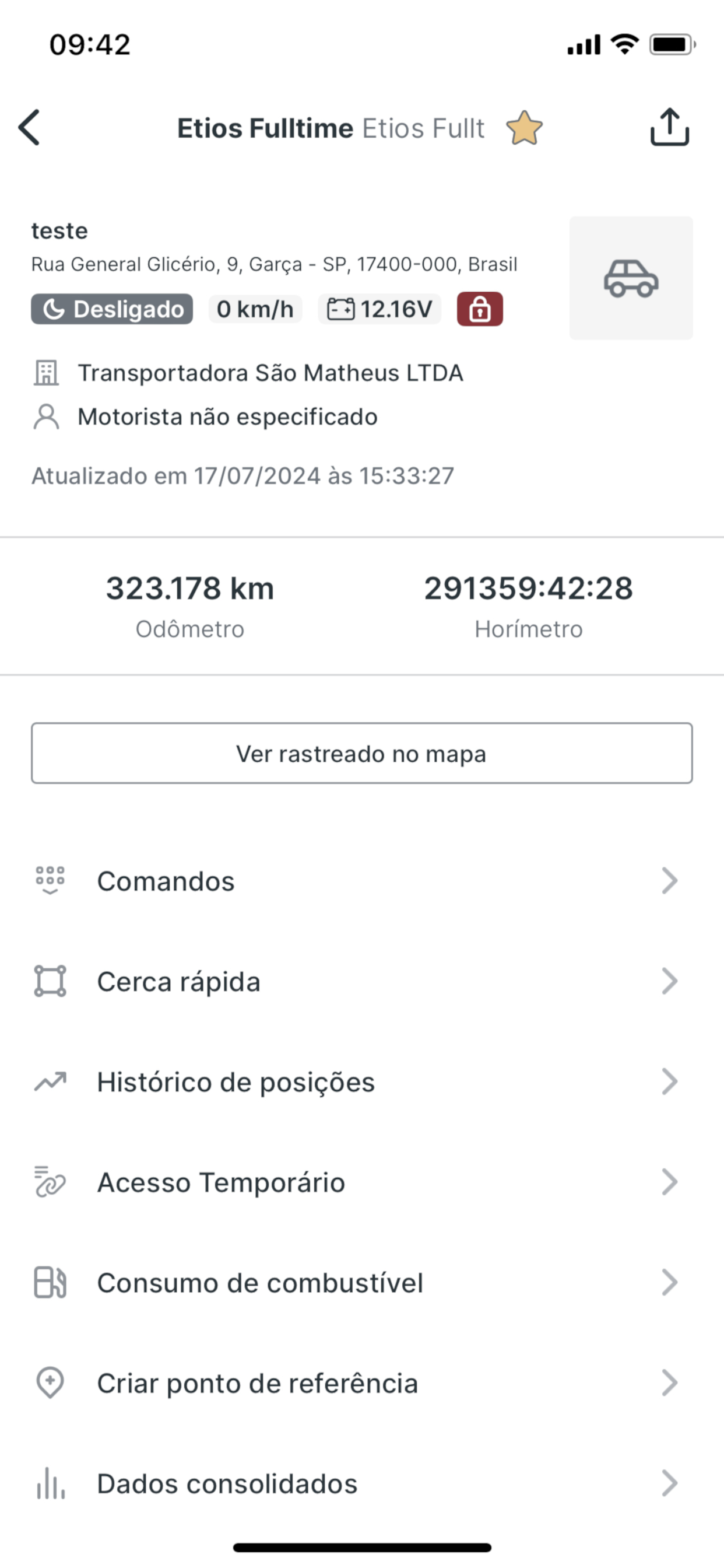Check Consumo de combustível
724x1568 pixels.
pyautogui.click(x=362, y=1283)
